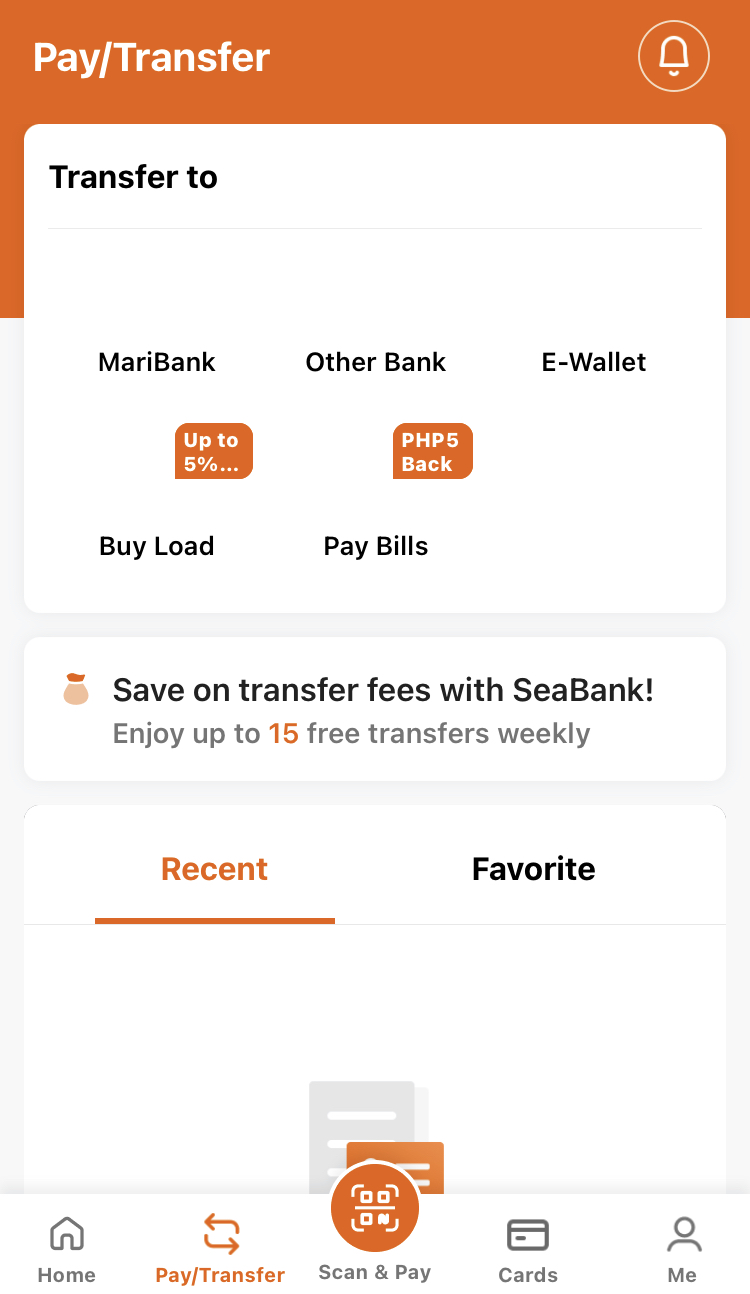The height and width of the screenshot is (1294, 750).
Task: Open the notifications bell
Action: [673, 57]
